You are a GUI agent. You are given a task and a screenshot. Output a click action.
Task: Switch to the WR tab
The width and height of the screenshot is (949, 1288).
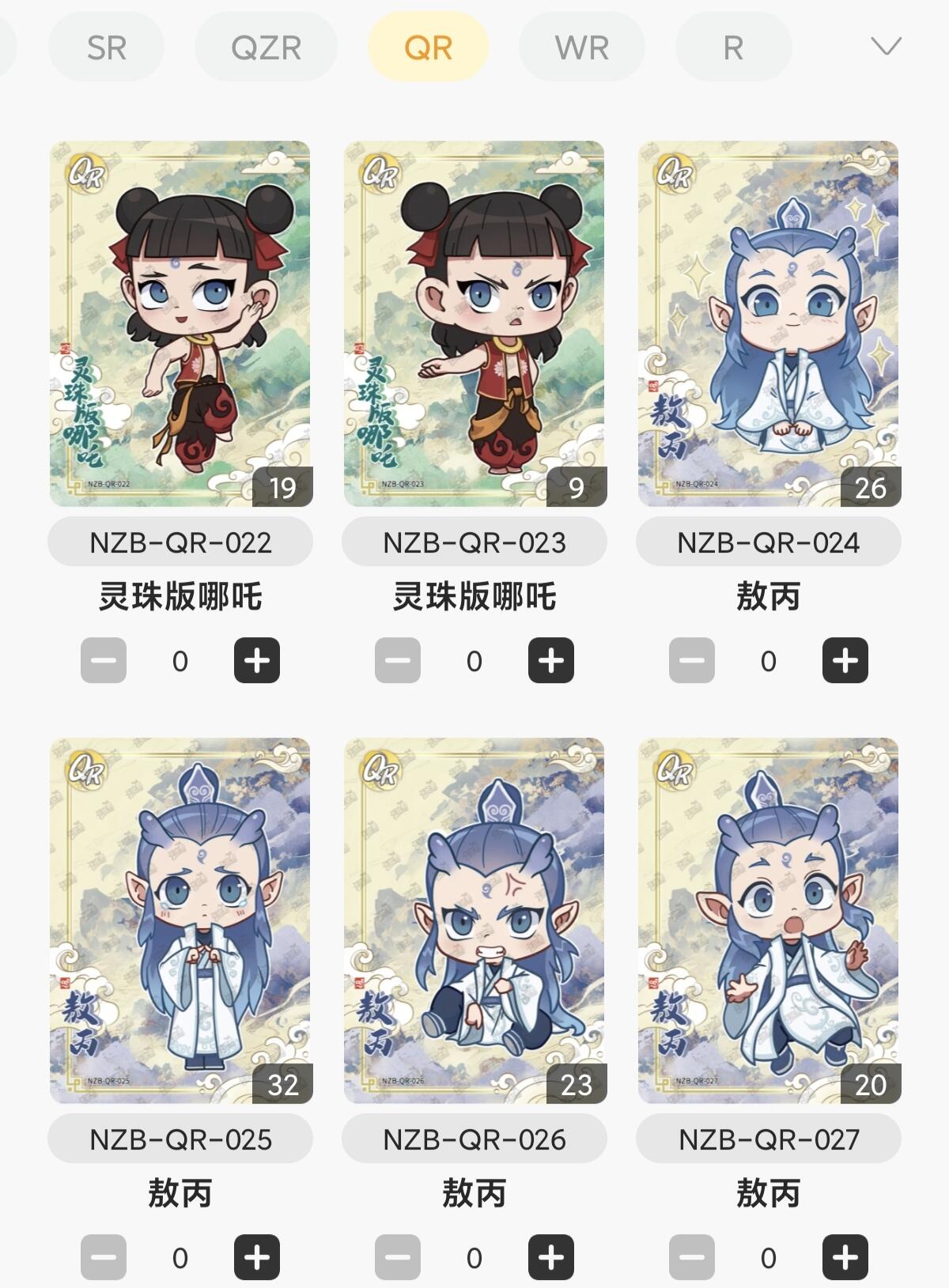tap(581, 47)
